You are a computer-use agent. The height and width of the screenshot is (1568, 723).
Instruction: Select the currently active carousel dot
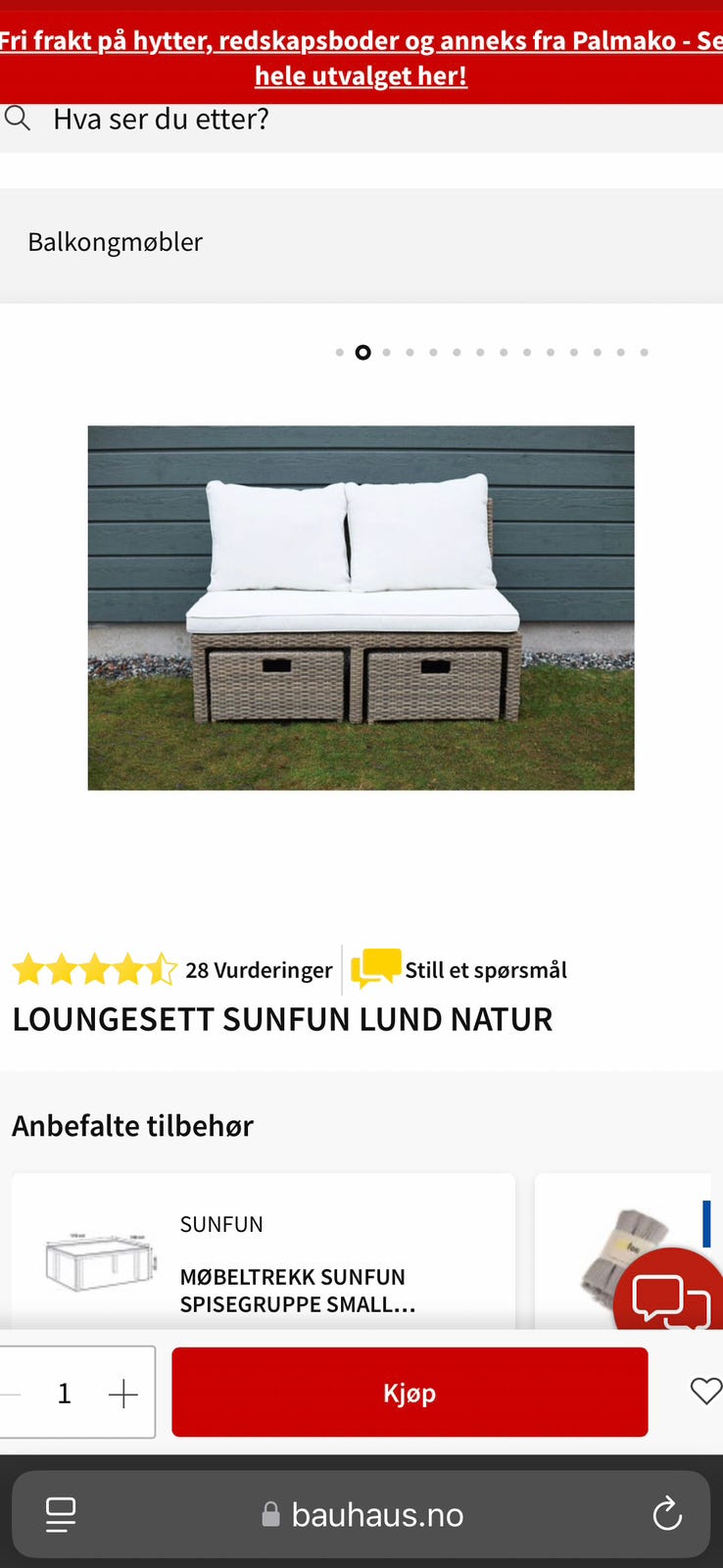(362, 352)
